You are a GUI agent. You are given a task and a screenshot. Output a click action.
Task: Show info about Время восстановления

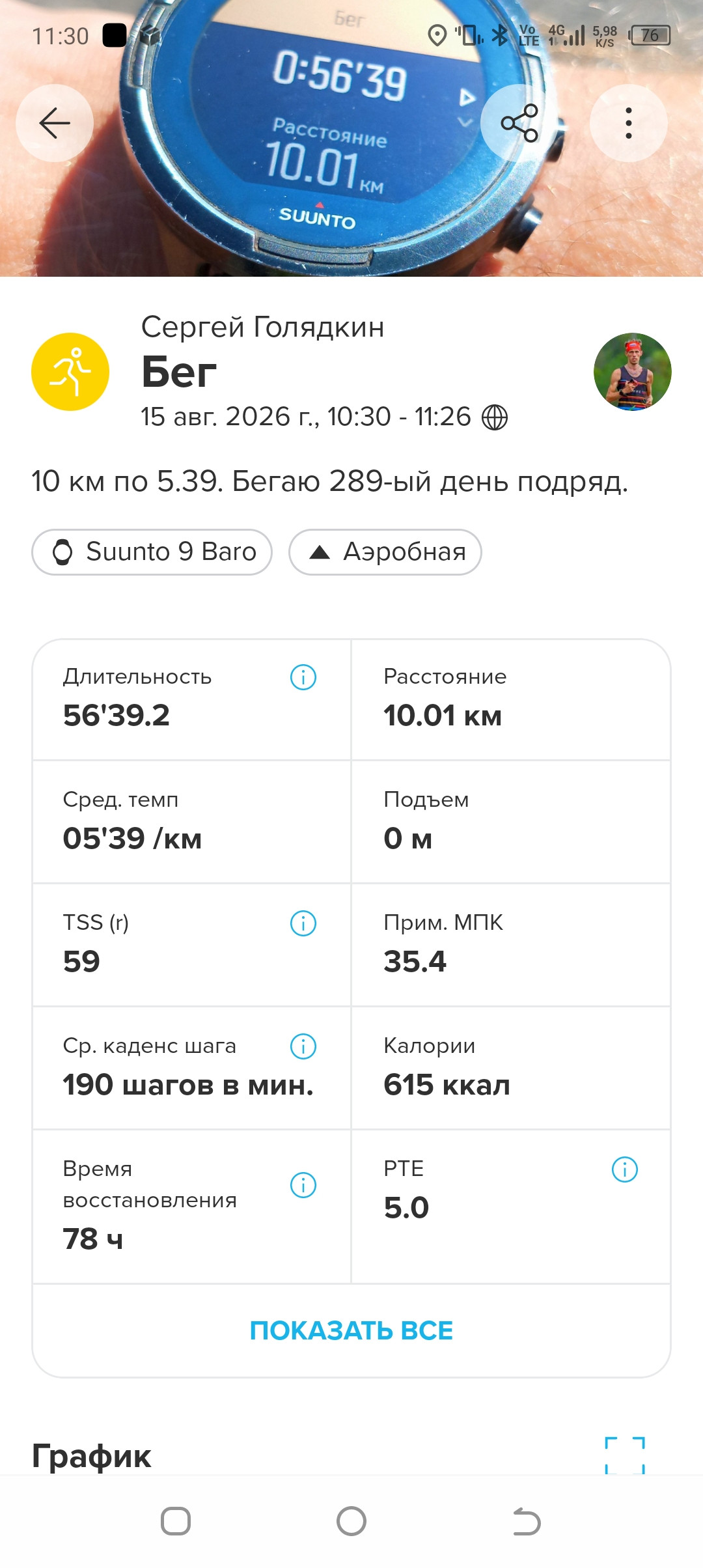pos(303,1185)
